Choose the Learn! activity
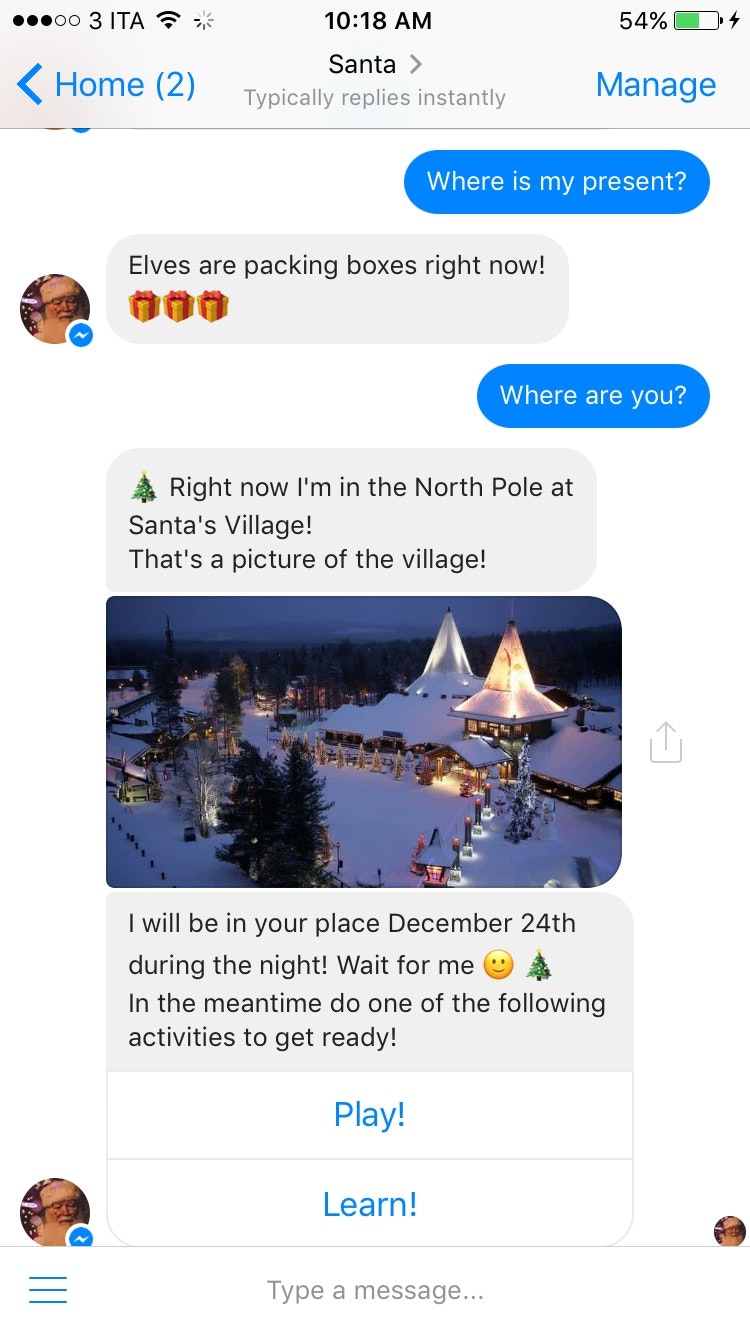 (369, 1204)
